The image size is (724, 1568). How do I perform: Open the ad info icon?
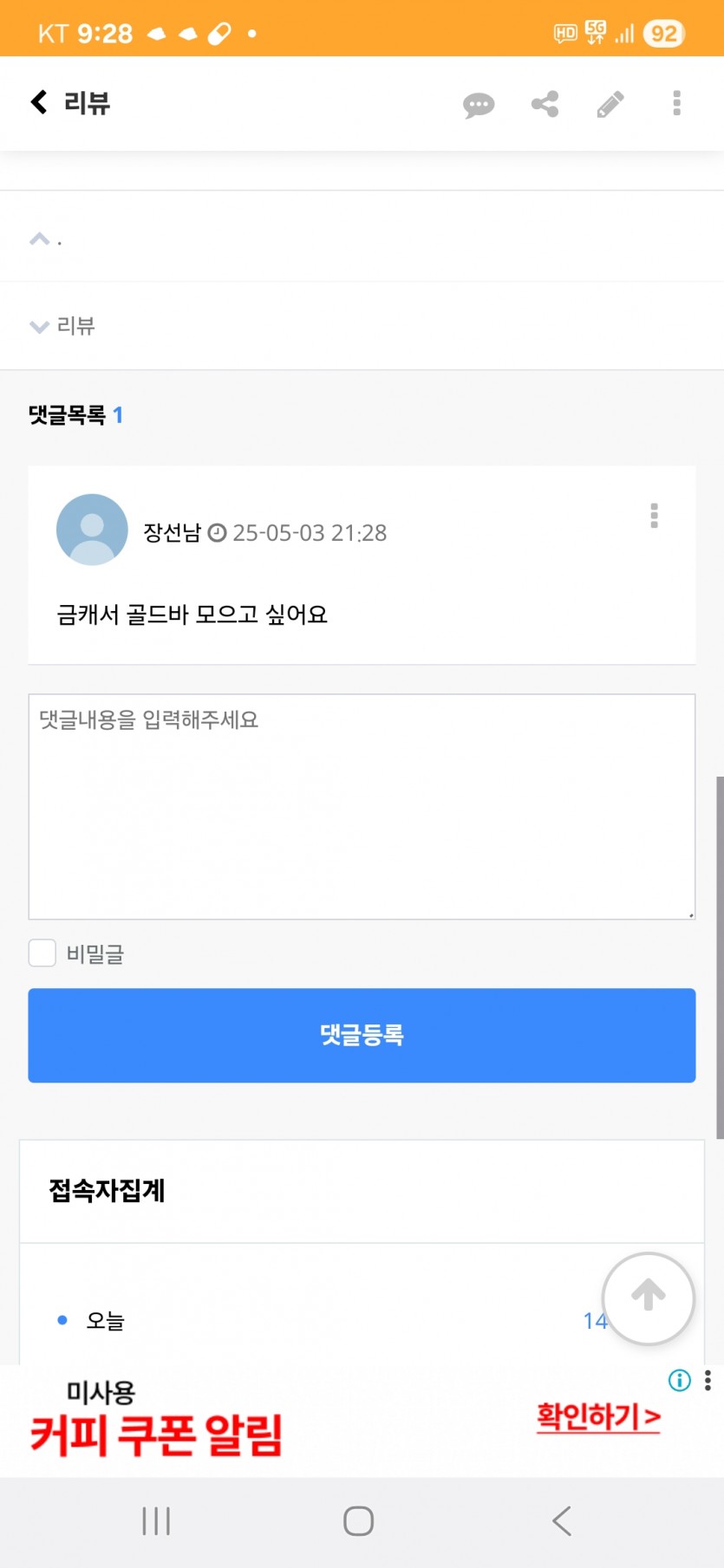coord(680,1380)
